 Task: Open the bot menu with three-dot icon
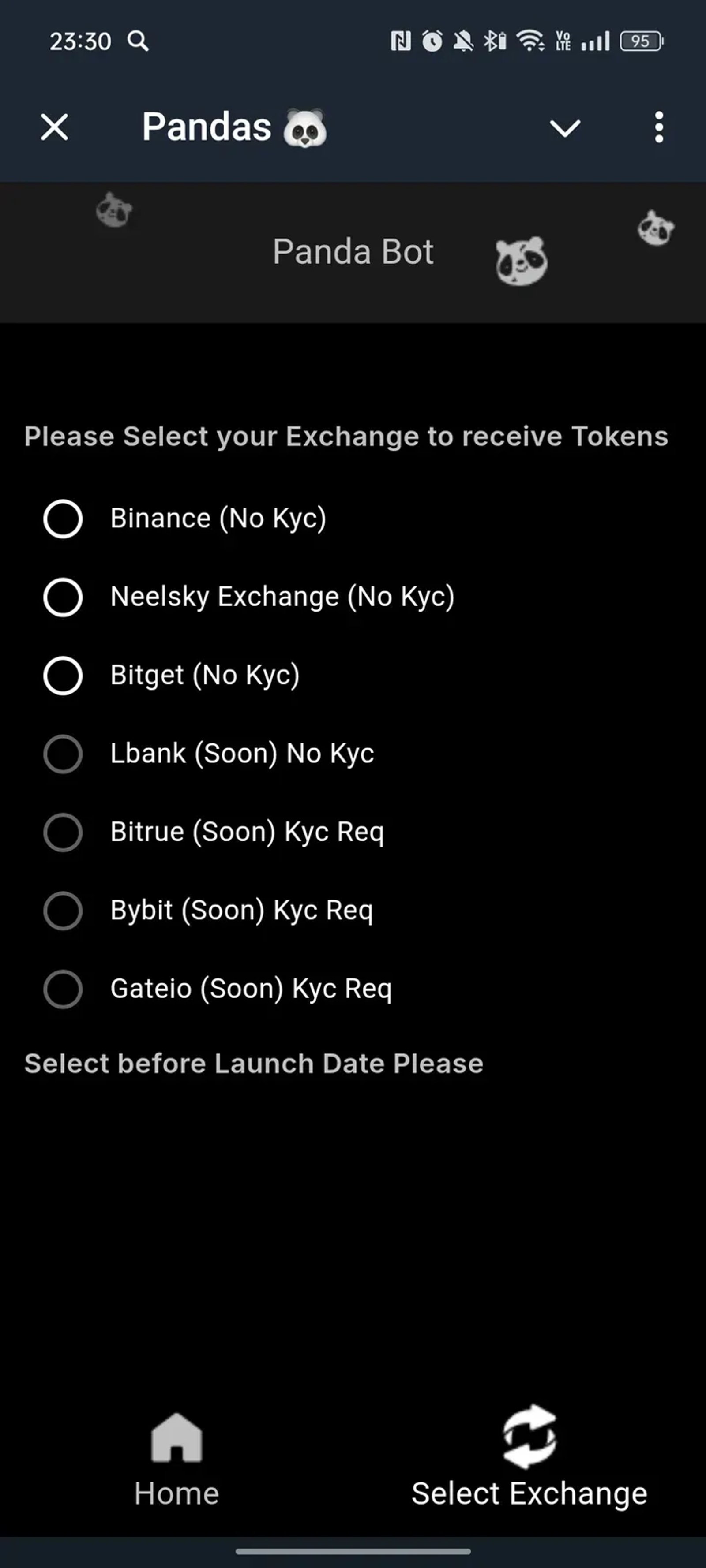(x=659, y=128)
